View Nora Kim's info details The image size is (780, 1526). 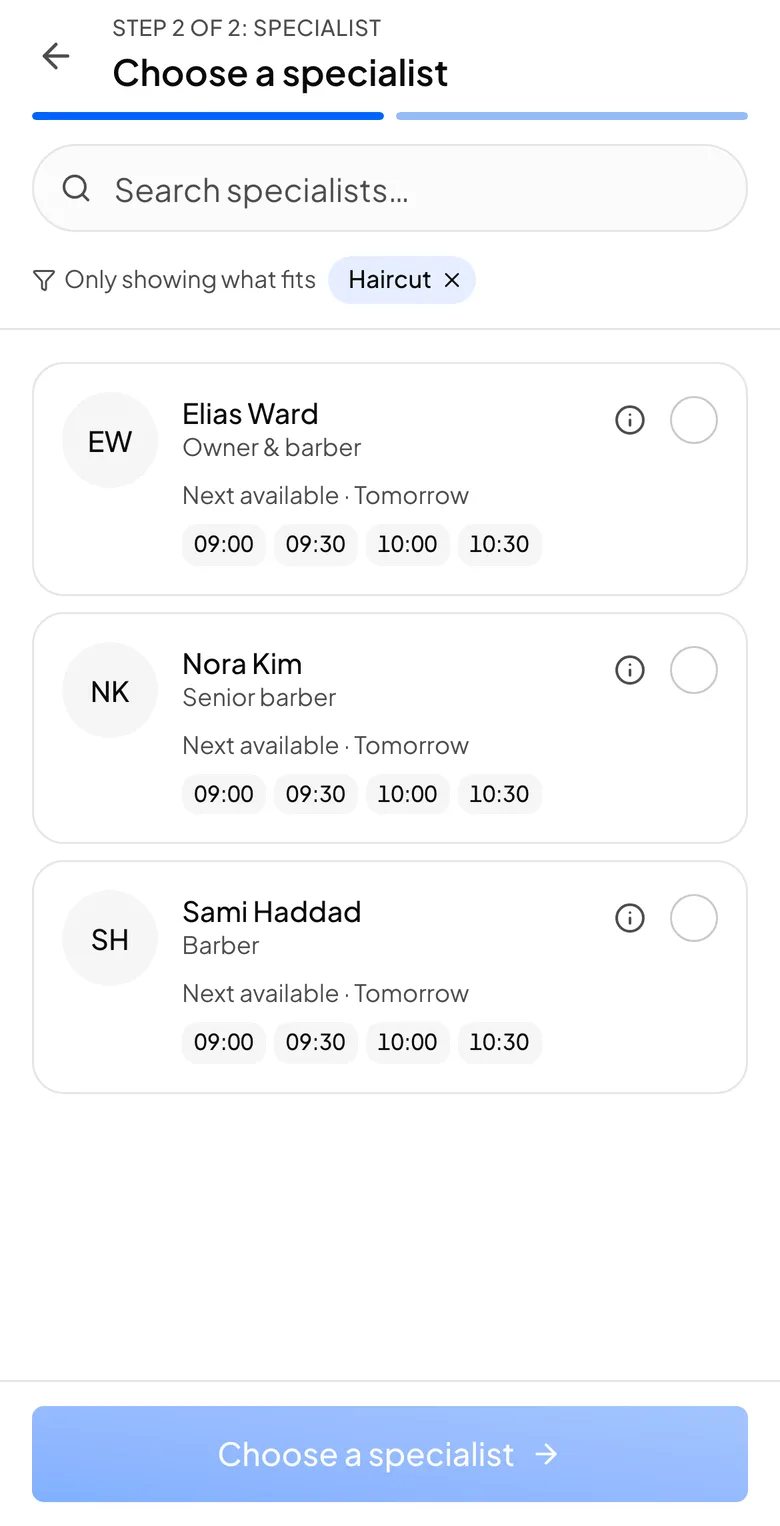click(630, 670)
